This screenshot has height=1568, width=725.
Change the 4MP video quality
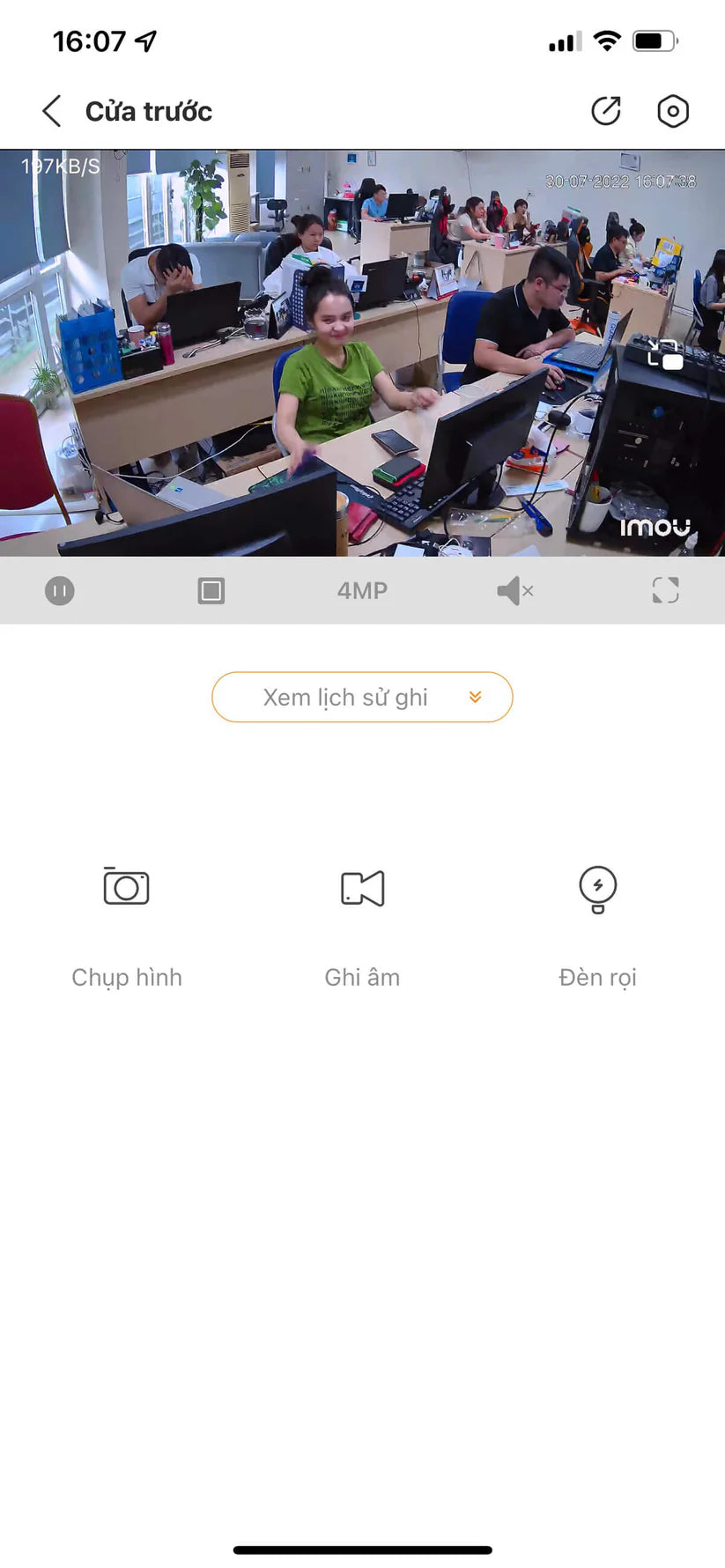point(362,590)
